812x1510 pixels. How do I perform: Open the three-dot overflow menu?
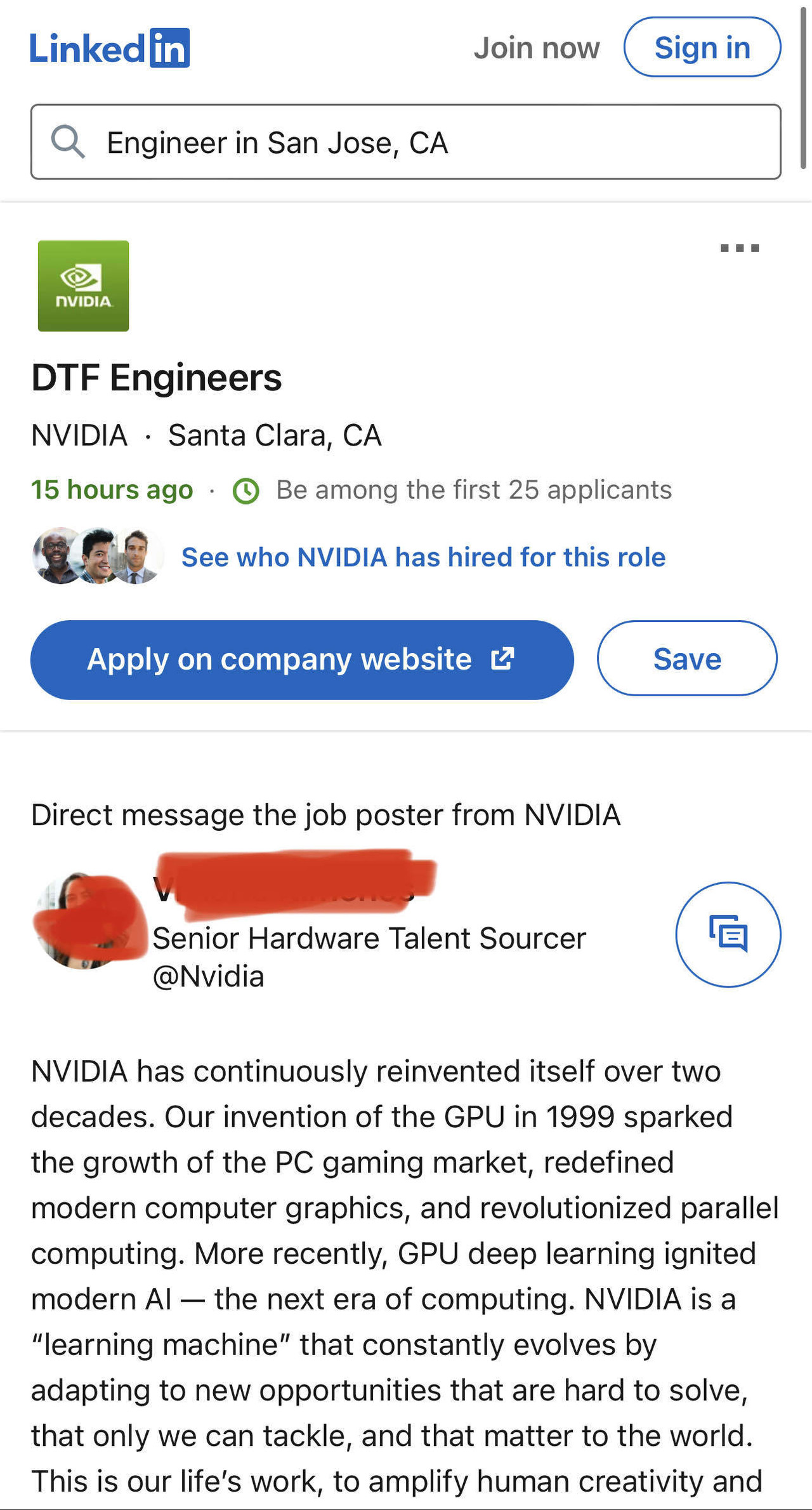coord(739,249)
